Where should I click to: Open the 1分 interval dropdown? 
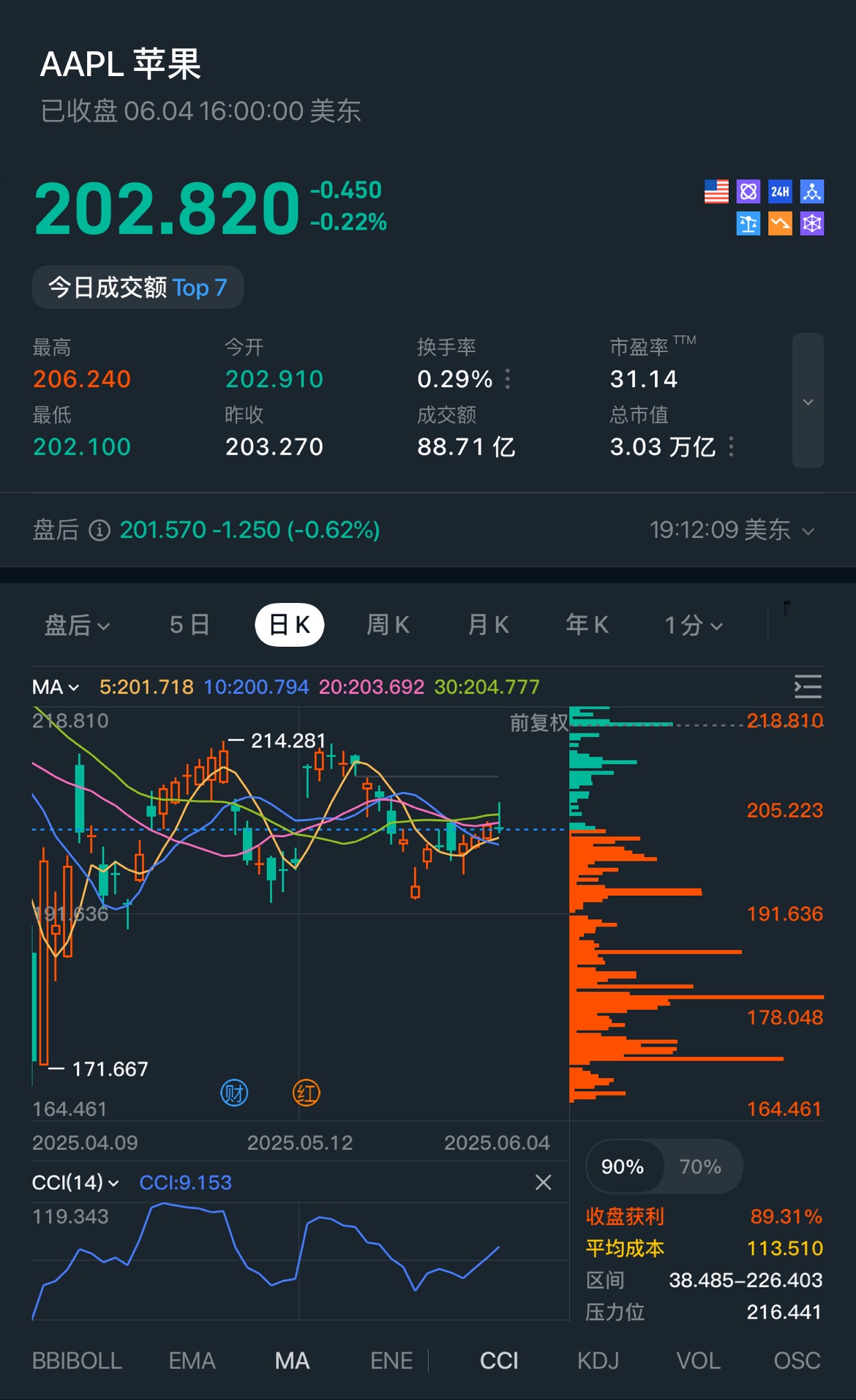694,625
